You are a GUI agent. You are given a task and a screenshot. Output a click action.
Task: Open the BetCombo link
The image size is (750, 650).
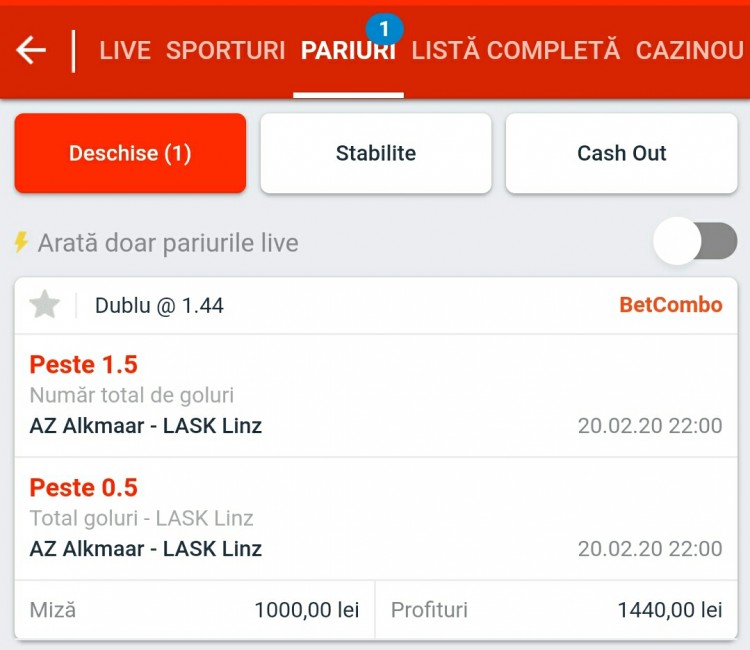(671, 305)
